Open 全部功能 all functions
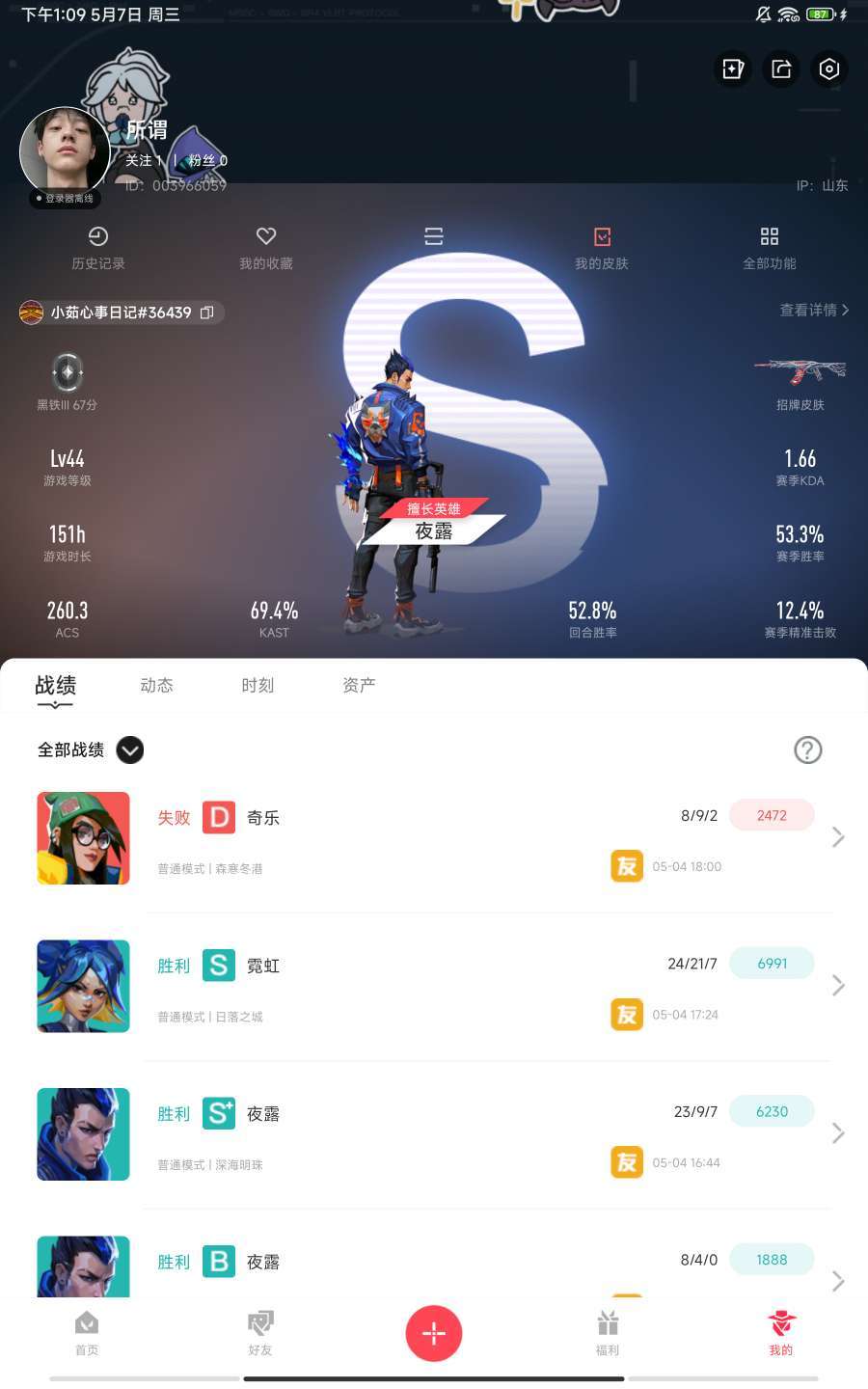Screen dimensions: 868x1389 click(769, 247)
